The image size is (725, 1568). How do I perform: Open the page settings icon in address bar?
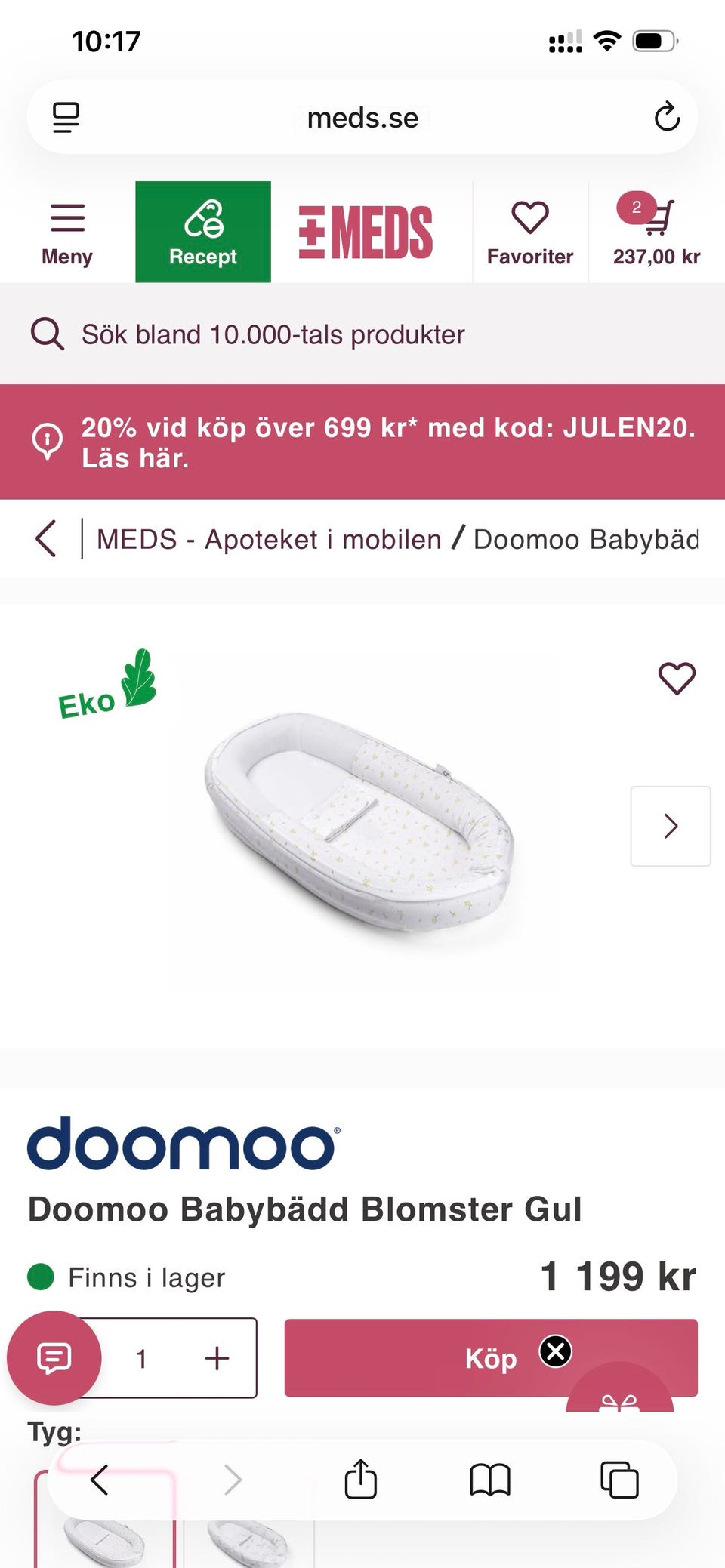pyautogui.click(x=66, y=117)
